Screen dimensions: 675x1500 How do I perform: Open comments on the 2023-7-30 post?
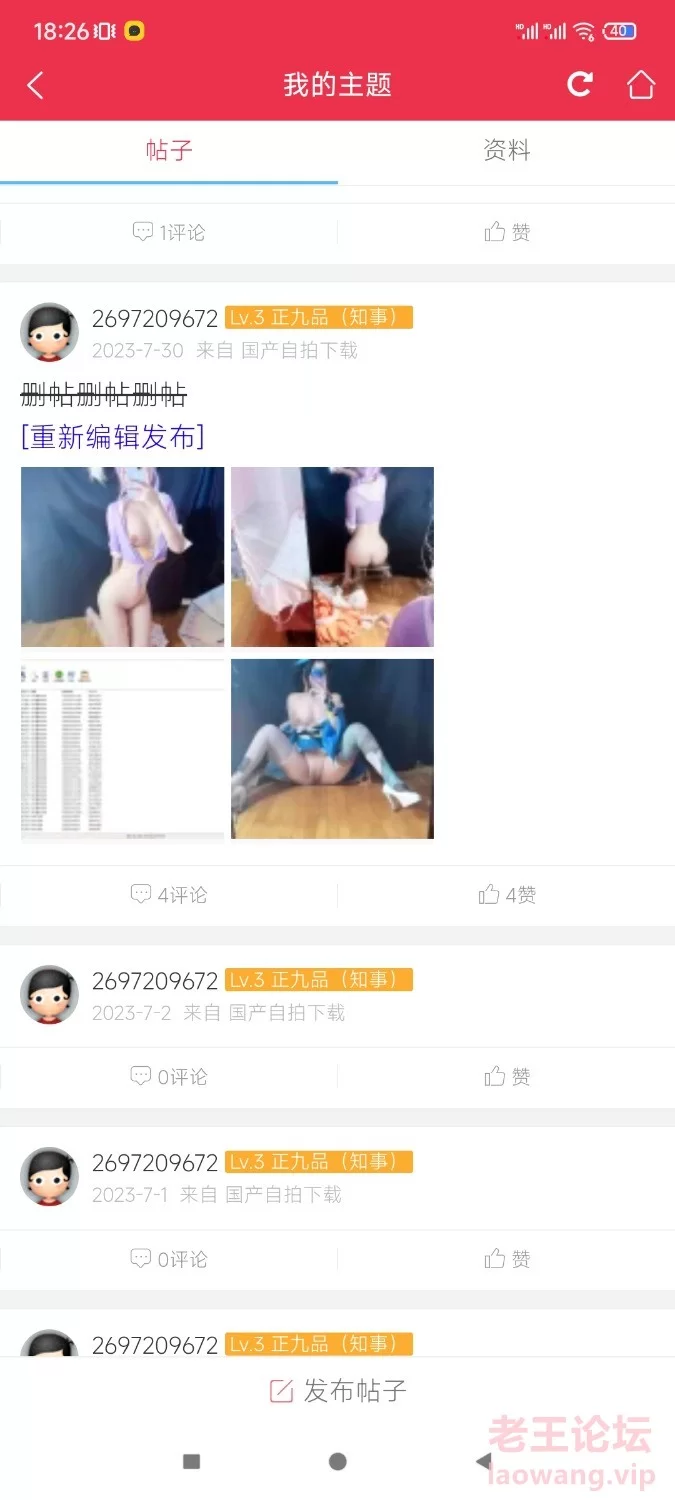tap(169, 895)
